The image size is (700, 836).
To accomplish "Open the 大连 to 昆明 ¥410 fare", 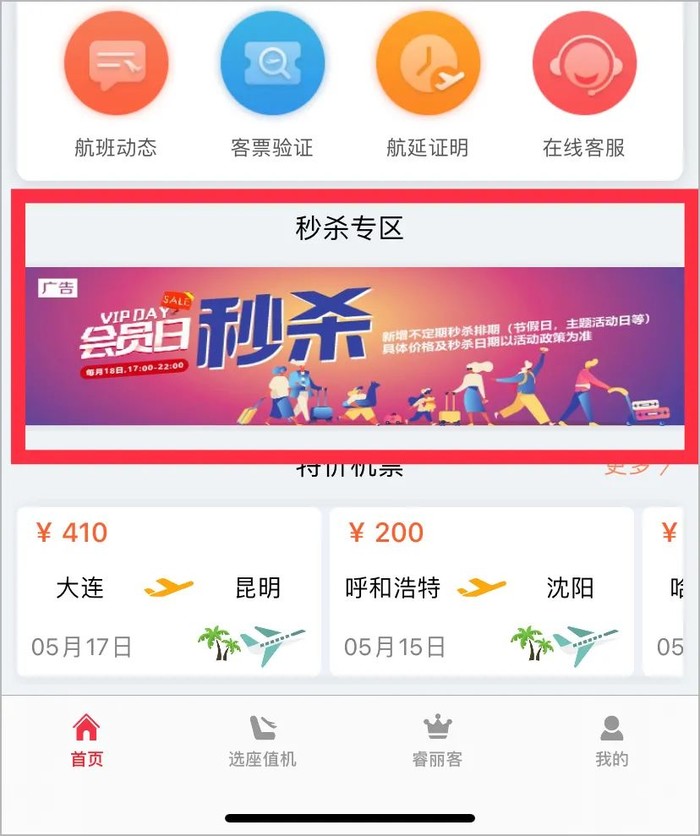I will tap(169, 590).
